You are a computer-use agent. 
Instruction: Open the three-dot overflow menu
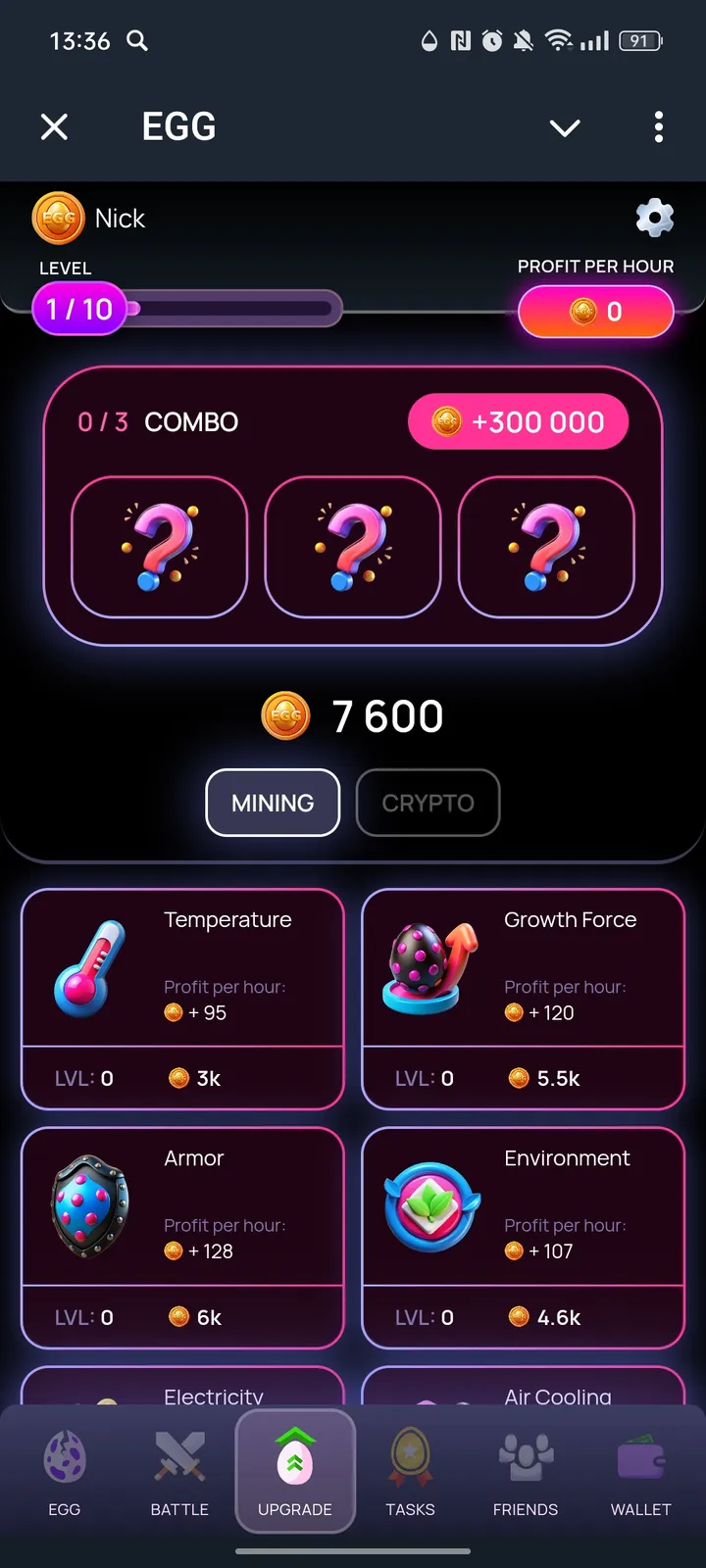(659, 126)
